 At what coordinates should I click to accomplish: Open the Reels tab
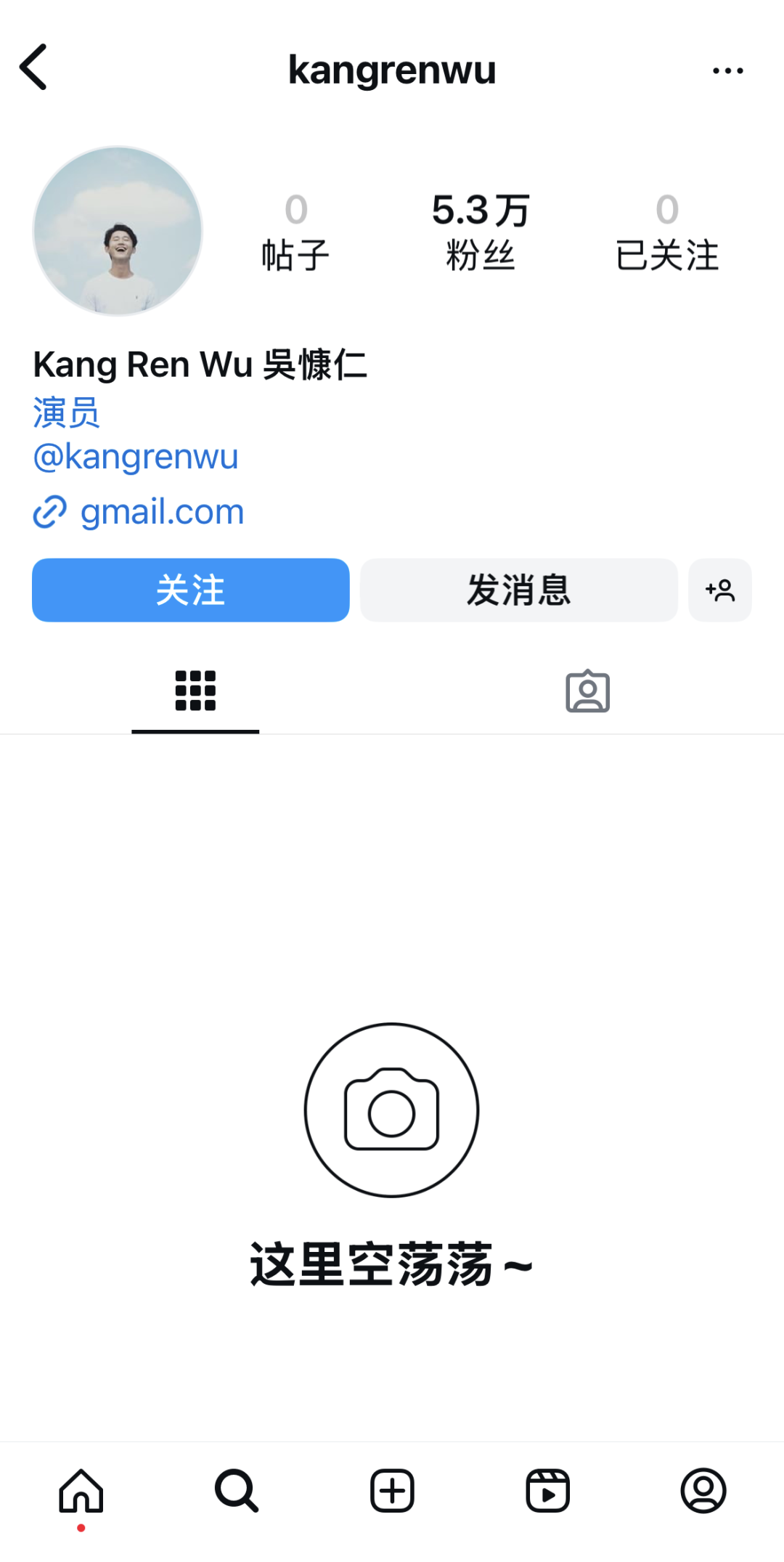click(547, 1491)
